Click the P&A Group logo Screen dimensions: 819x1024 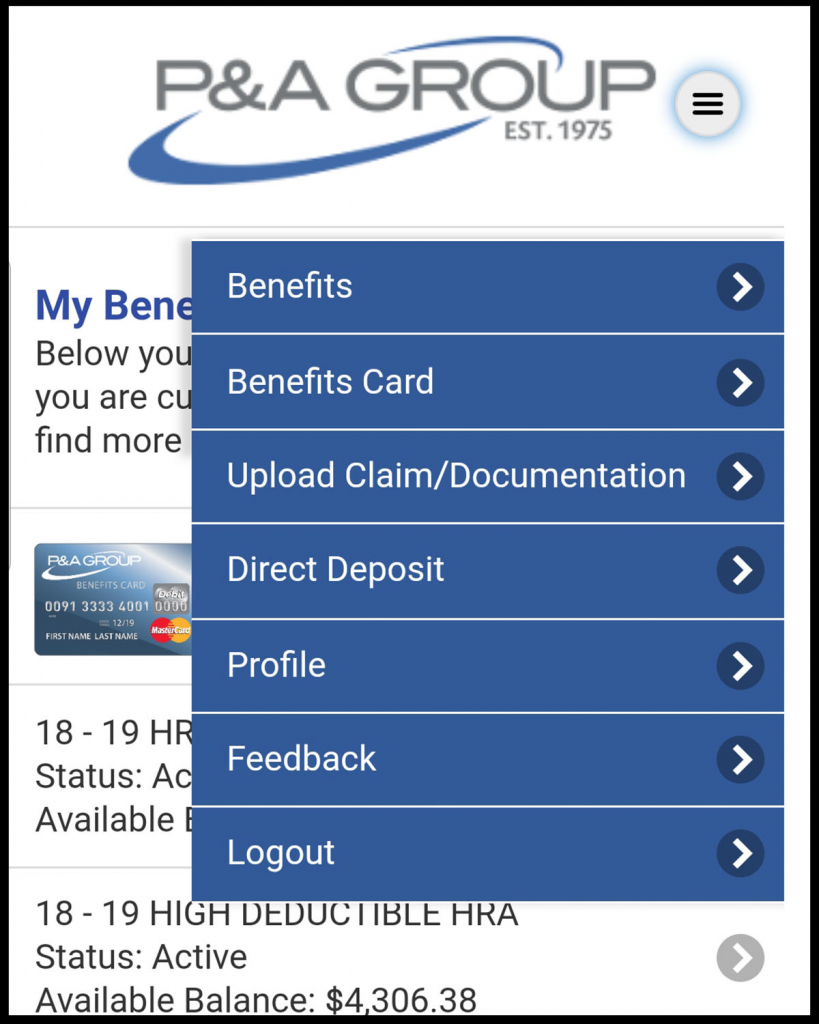(x=390, y=105)
